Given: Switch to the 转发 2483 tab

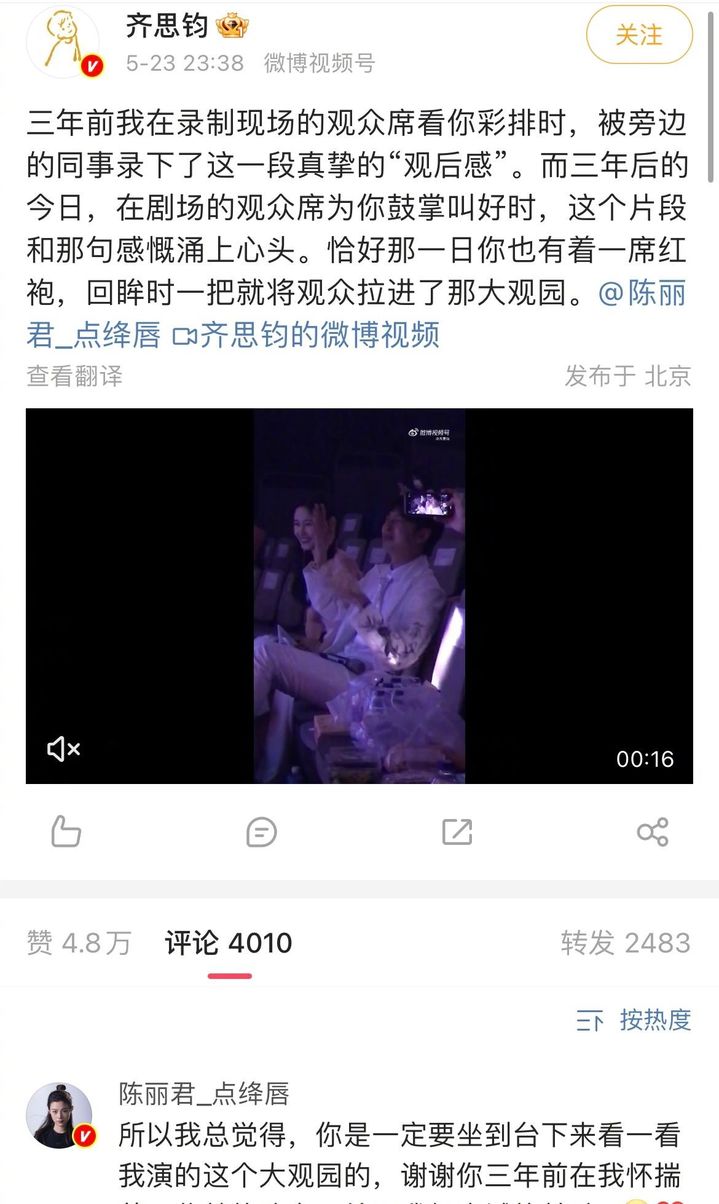Looking at the screenshot, I should click(x=625, y=943).
